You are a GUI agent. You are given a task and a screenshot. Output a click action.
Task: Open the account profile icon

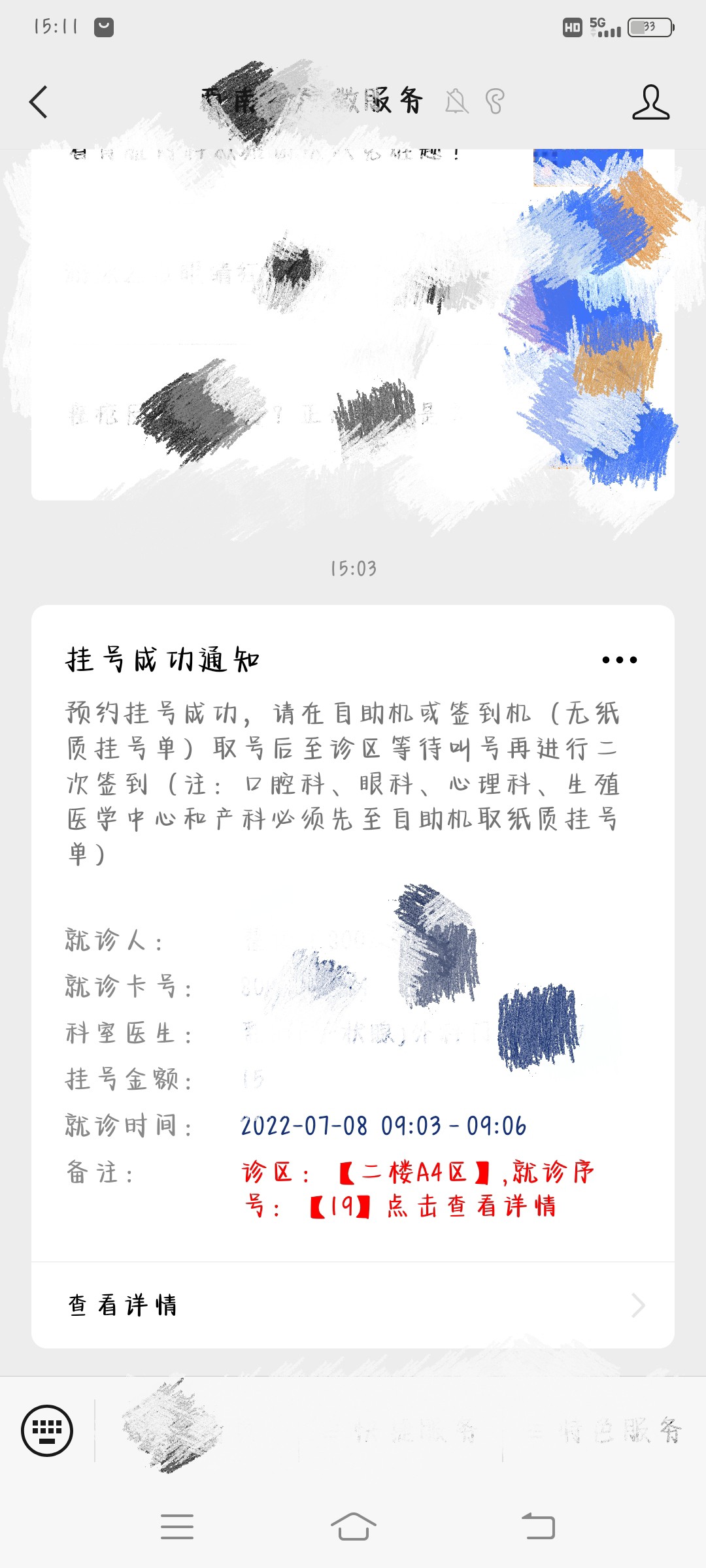[x=650, y=102]
